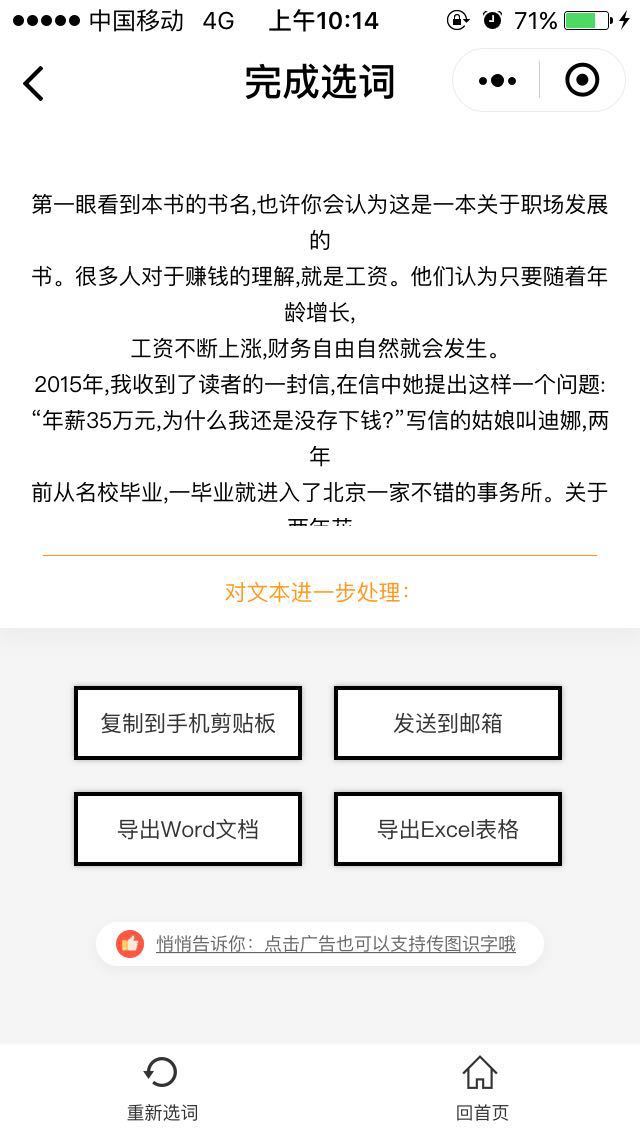Return home via 回首页

pyautogui.click(x=481, y=1089)
